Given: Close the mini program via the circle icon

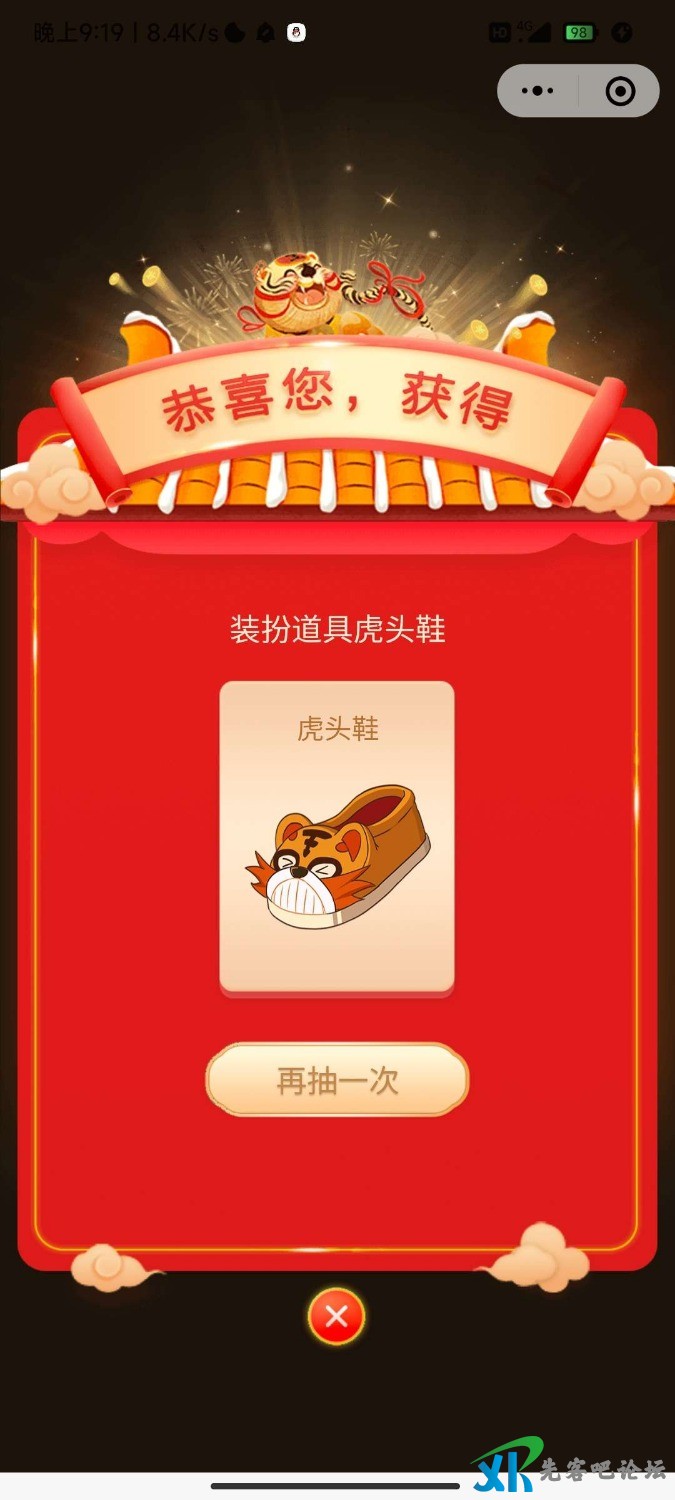Looking at the screenshot, I should coord(620,91).
